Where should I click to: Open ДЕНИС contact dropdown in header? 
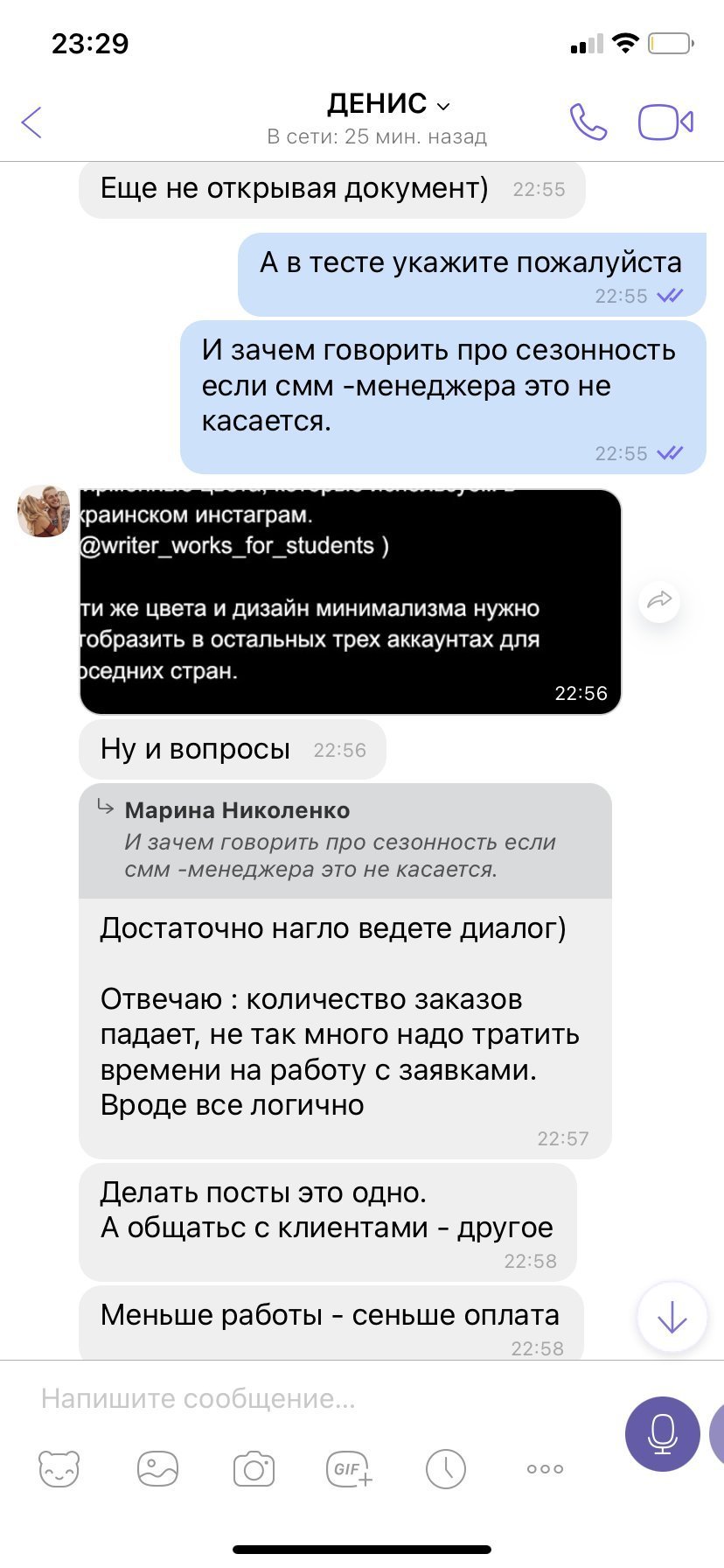coord(388,104)
